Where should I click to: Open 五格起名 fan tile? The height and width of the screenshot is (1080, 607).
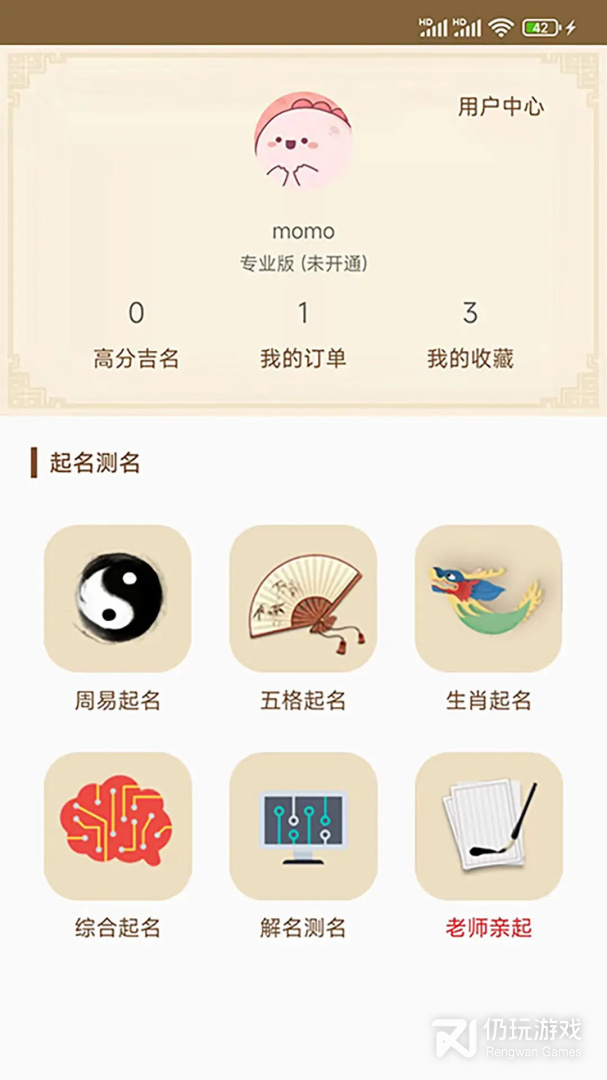coord(303,599)
